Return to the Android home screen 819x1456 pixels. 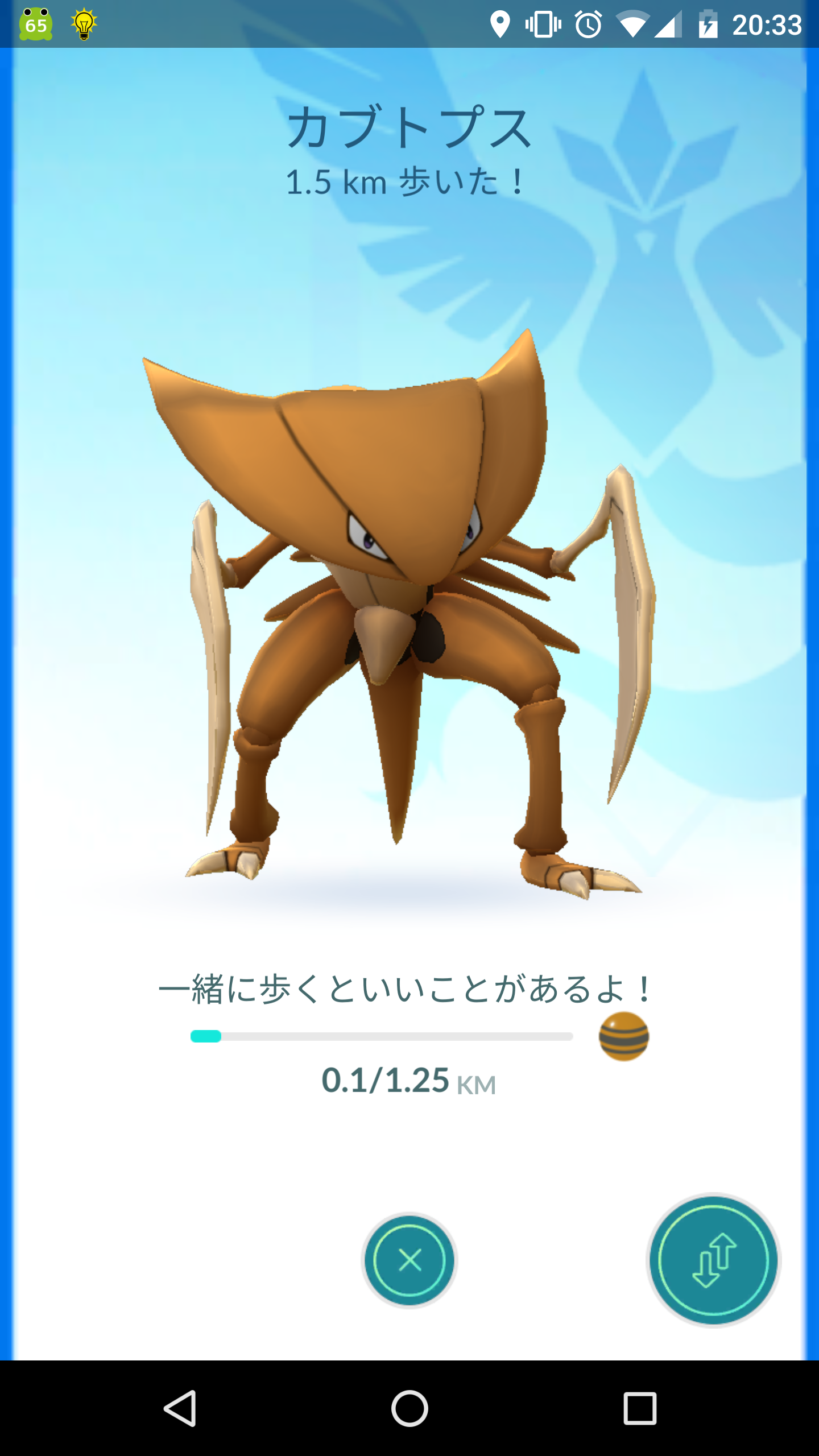(x=409, y=1408)
